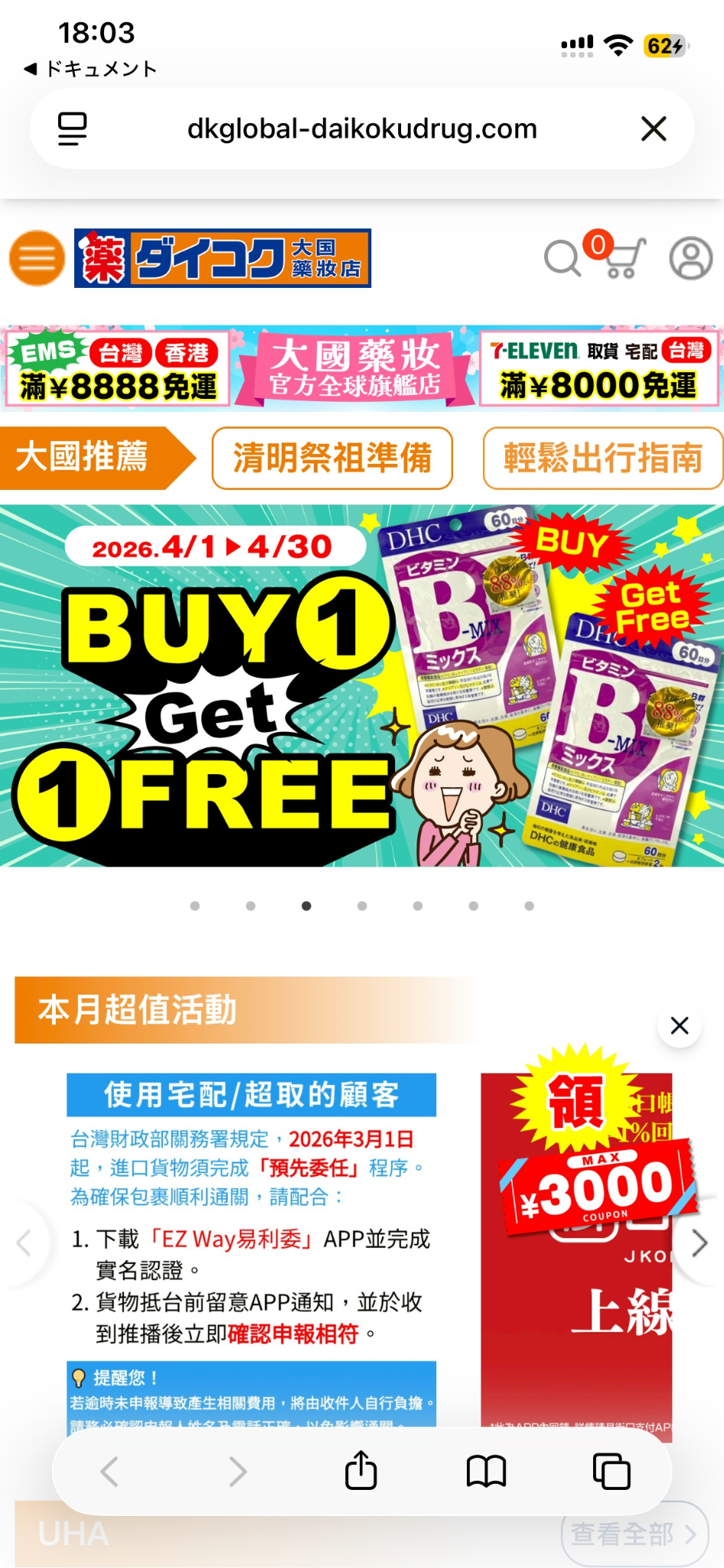Jump to the first carousel dot
The height and width of the screenshot is (1568, 724).
195,906
